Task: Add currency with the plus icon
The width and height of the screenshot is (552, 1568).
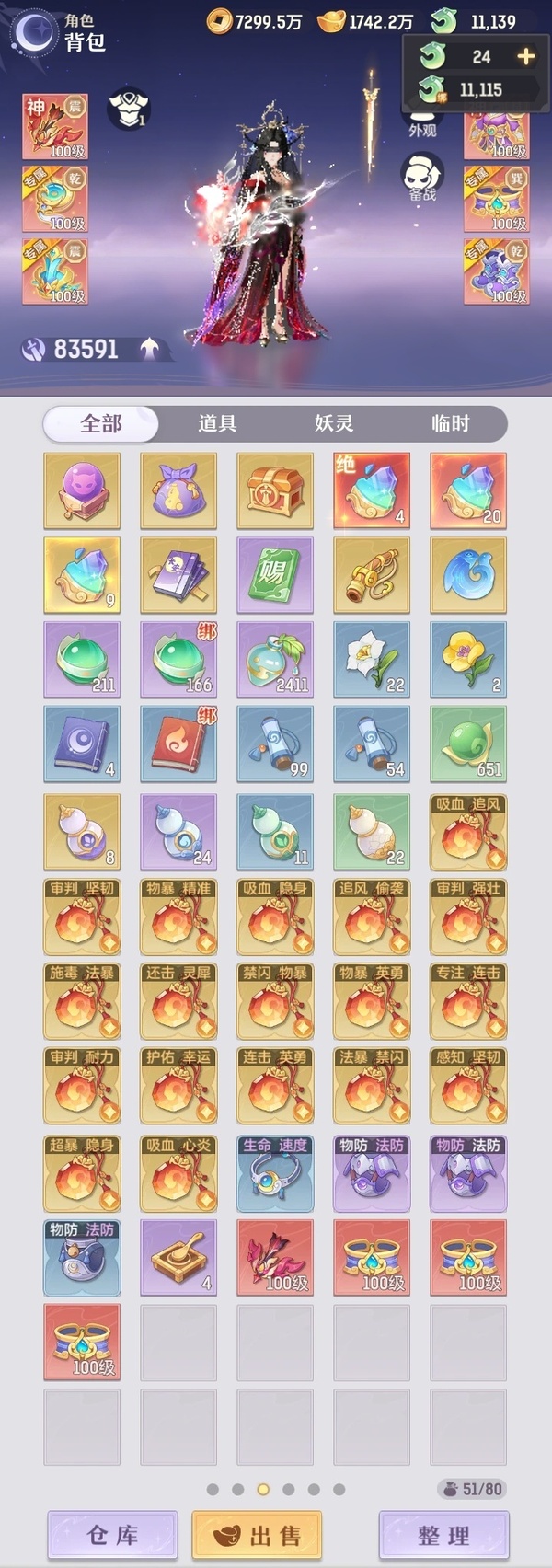Action: click(526, 56)
